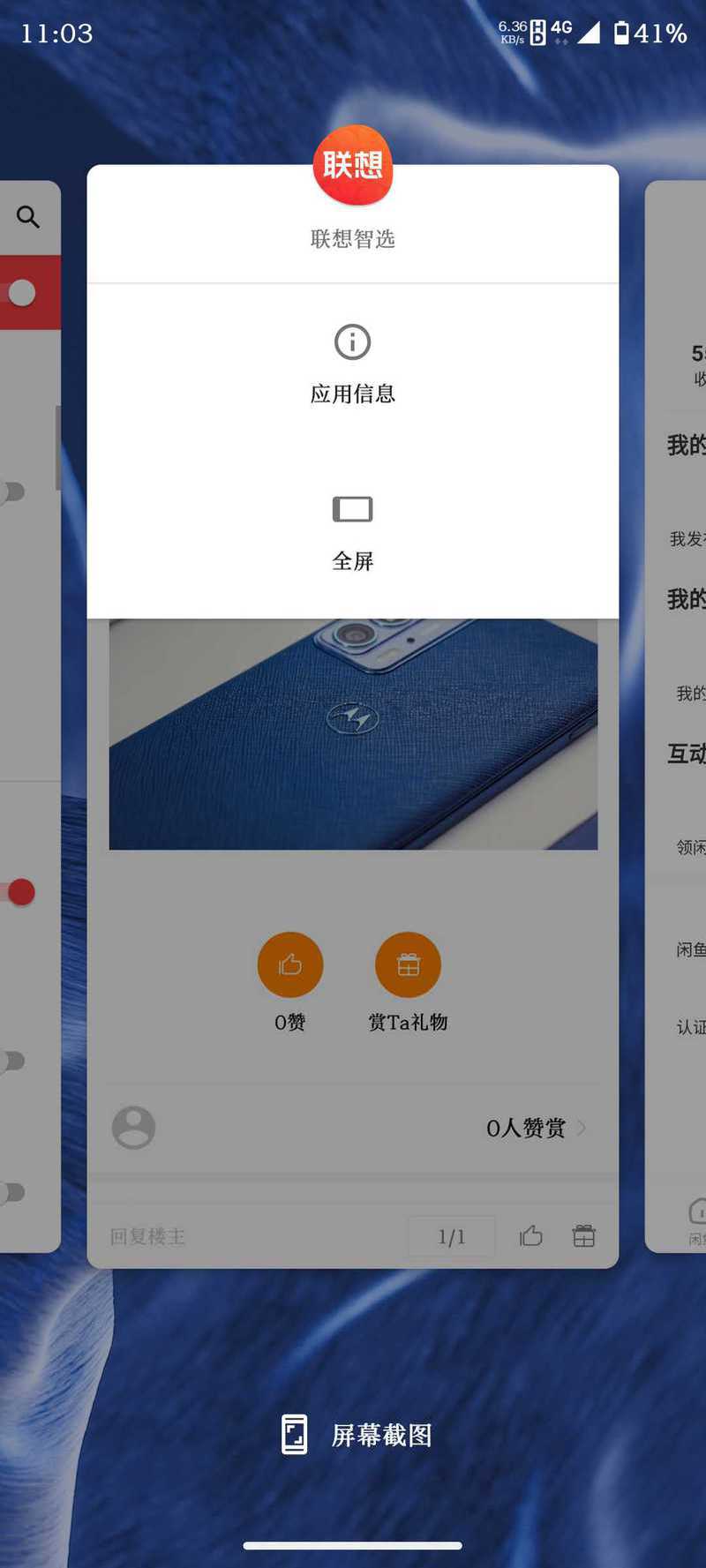Image resolution: width=706 pixels, height=1568 pixels.
Task: Switch to the app card with search icon
Action: (30, 716)
